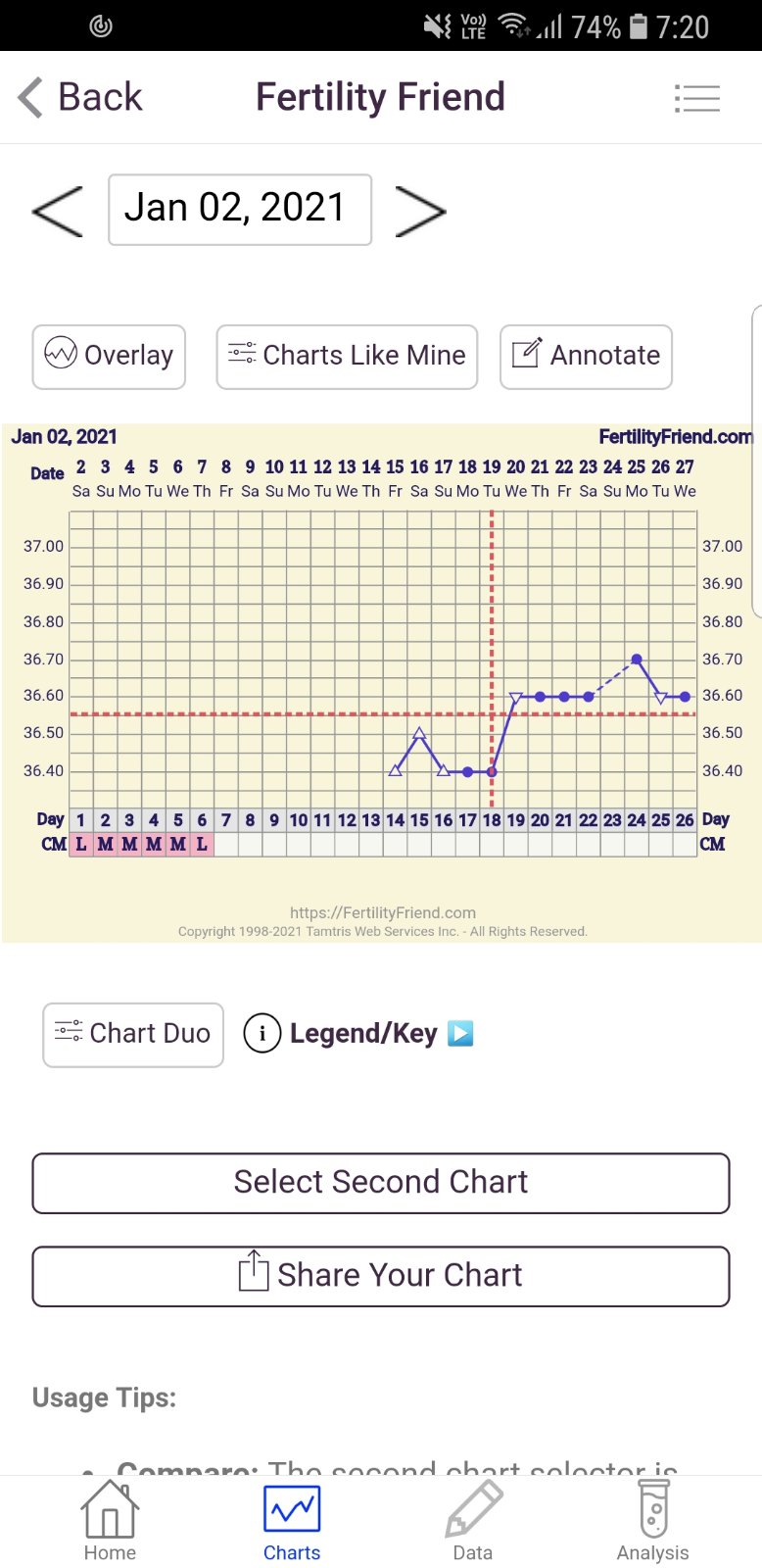Open the Jan 02, 2021 date picker

tap(240, 210)
